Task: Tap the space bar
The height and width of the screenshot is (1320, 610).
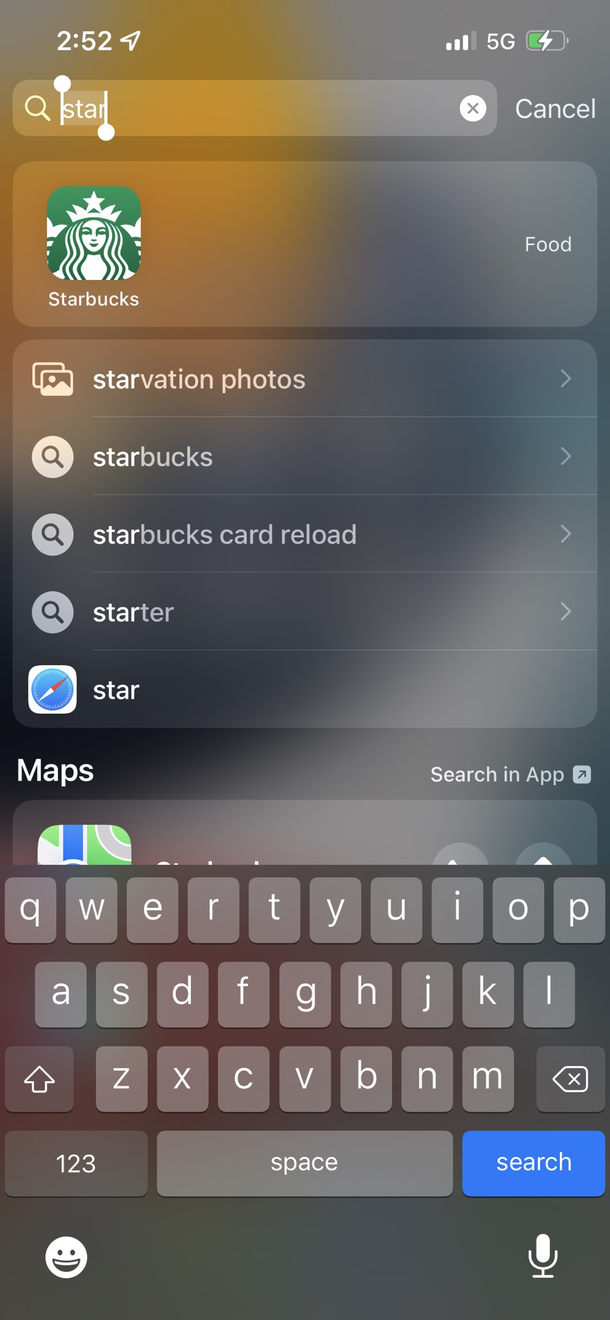Action: [304, 1163]
